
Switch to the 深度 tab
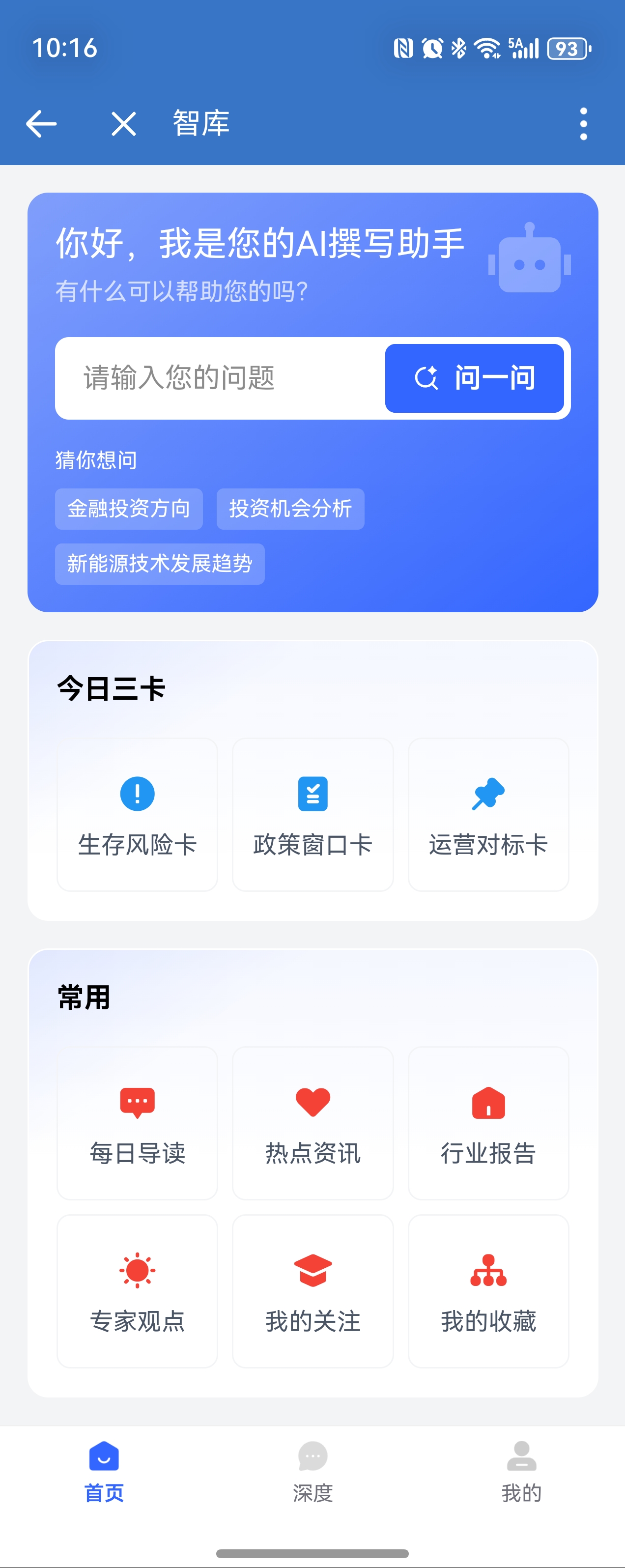[313, 1471]
